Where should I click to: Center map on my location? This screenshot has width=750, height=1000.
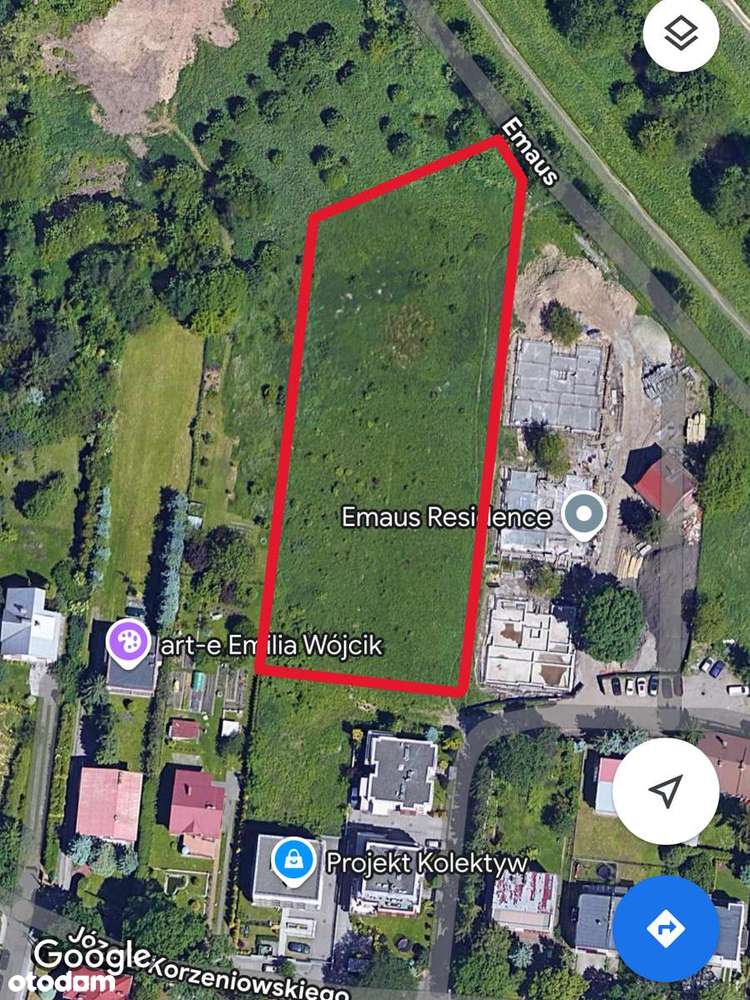pos(665,791)
